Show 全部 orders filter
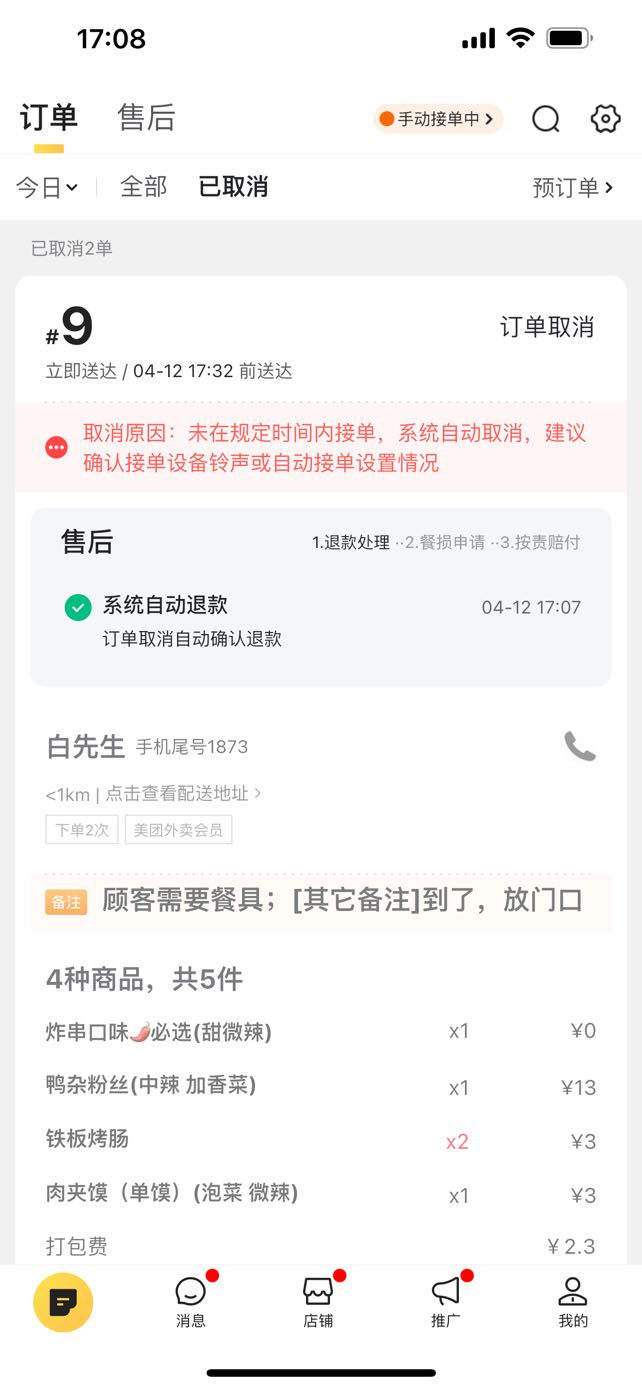This screenshot has width=642, height=1389. [x=144, y=187]
